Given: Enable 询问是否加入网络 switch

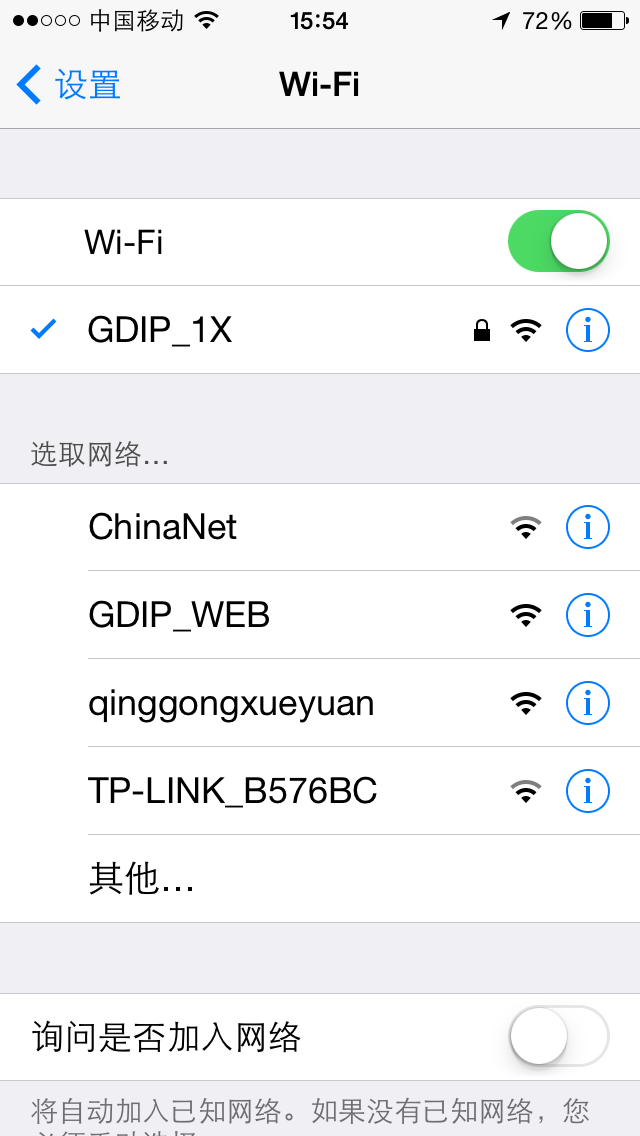Looking at the screenshot, I should click(x=558, y=1037).
